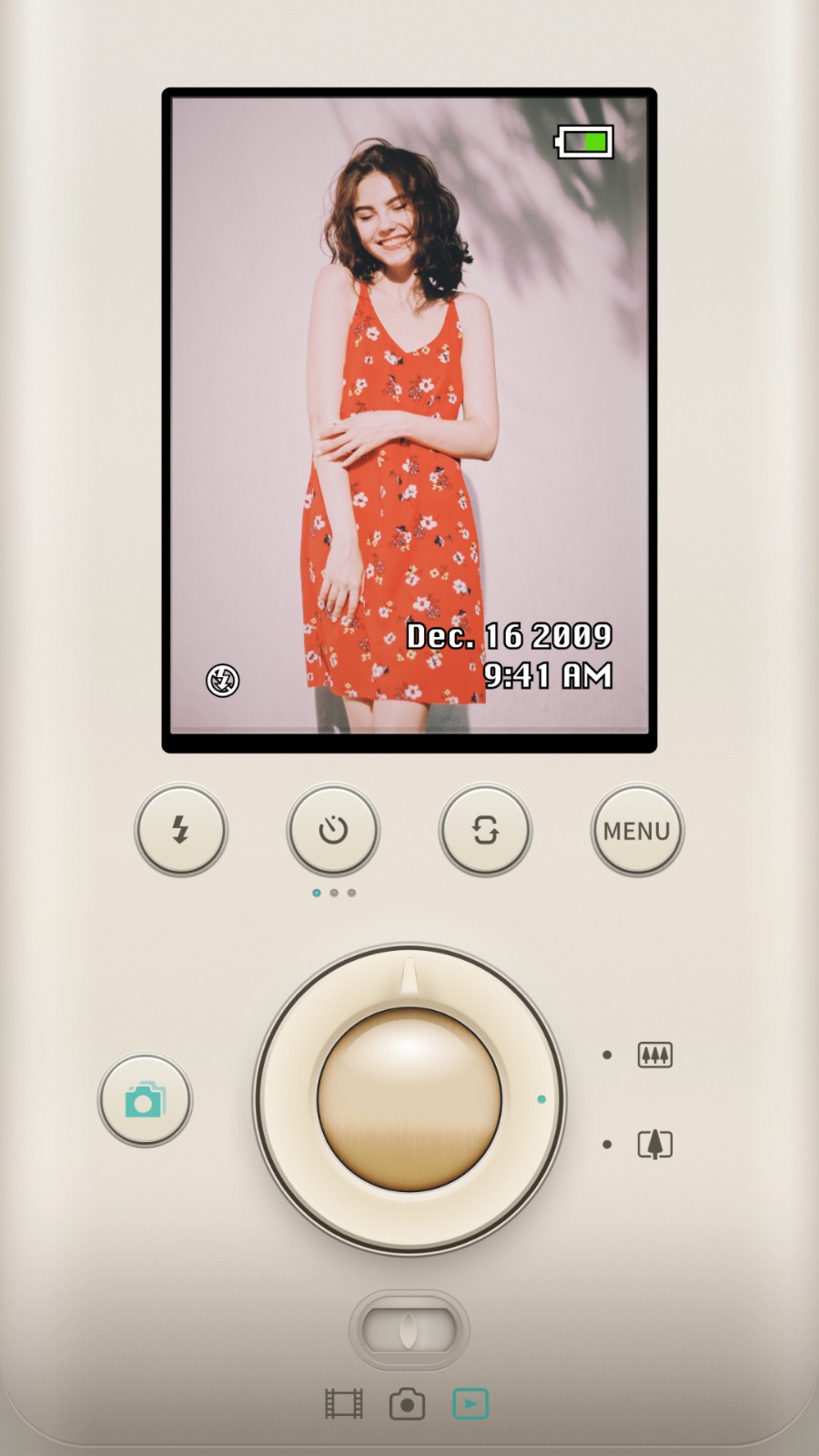819x1456 pixels.
Task: Select the wide-angle zoom option
Action: pyautogui.click(x=654, y=1055)
